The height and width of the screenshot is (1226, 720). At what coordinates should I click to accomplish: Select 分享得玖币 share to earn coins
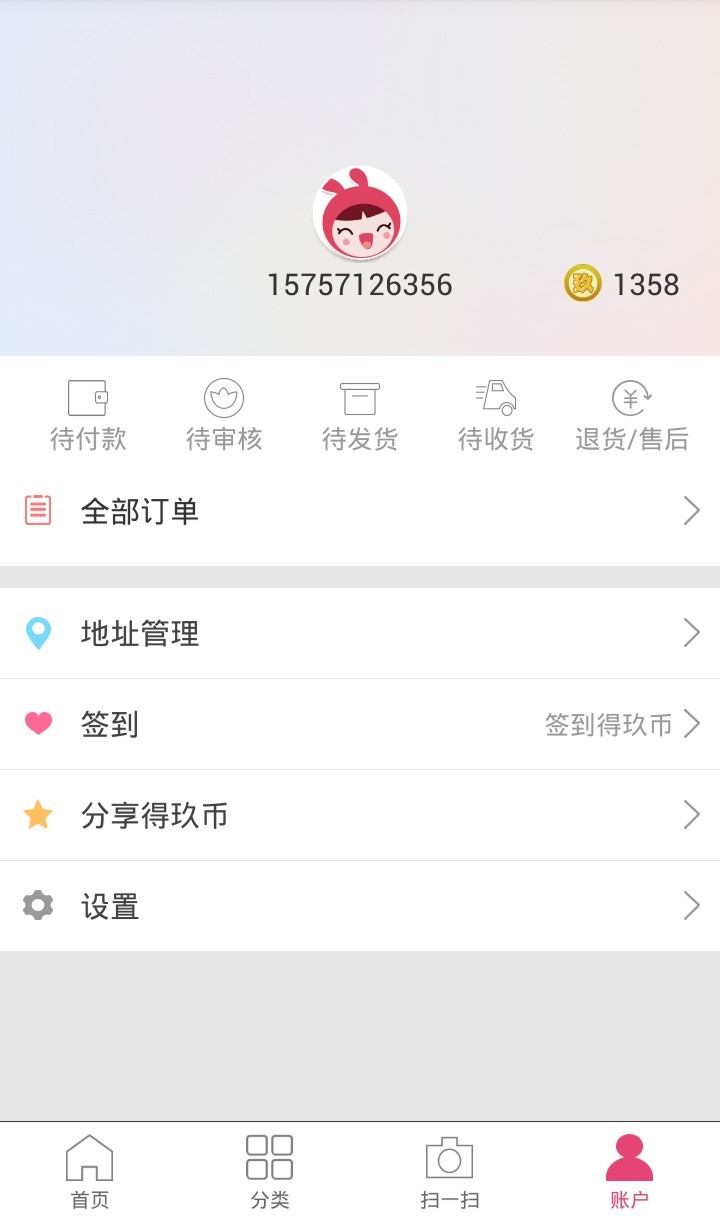[360, 815]
